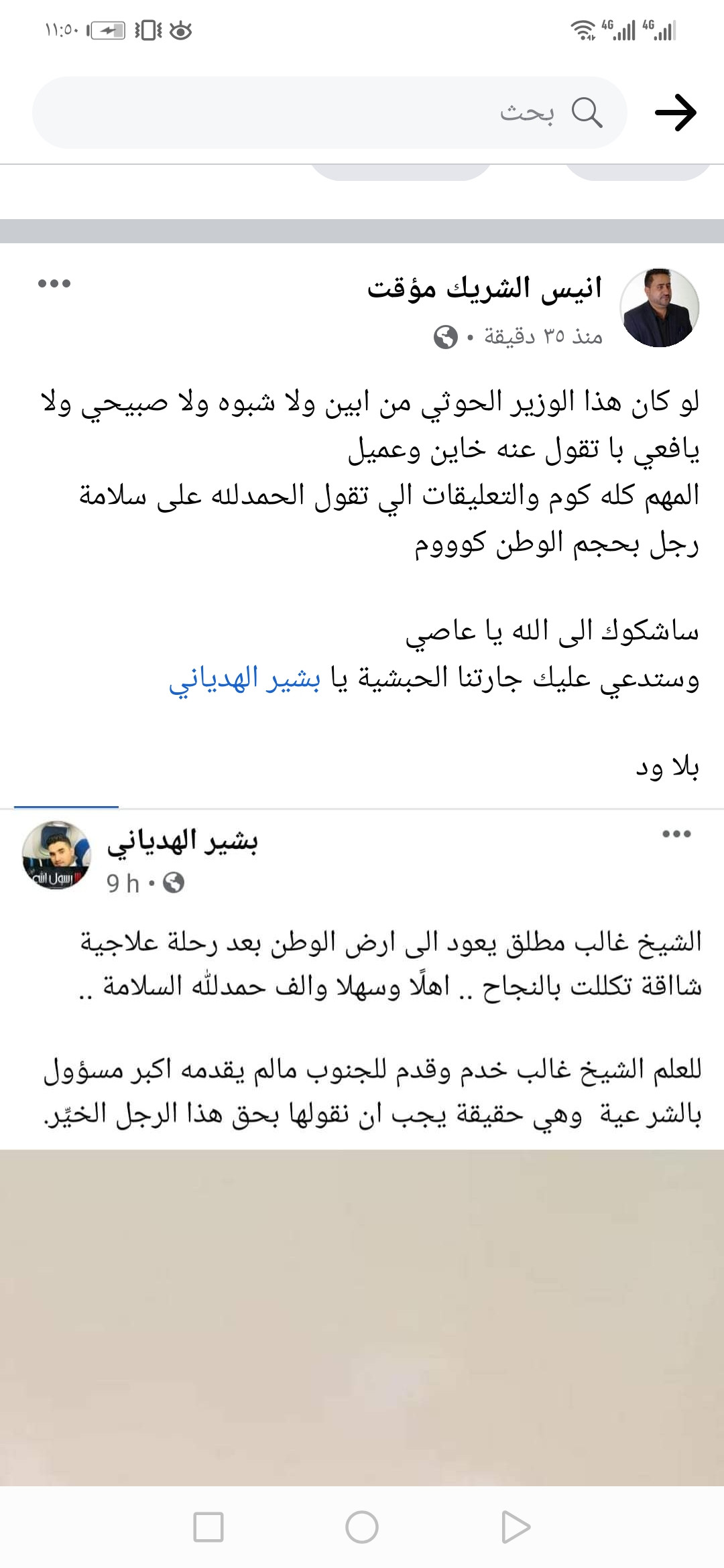Image resolution: width=724 pixels, height=1568 pixels.
Task: Open options menu for انيس الشريك's post
Action: pyautogui.click(x=54, y=283)
